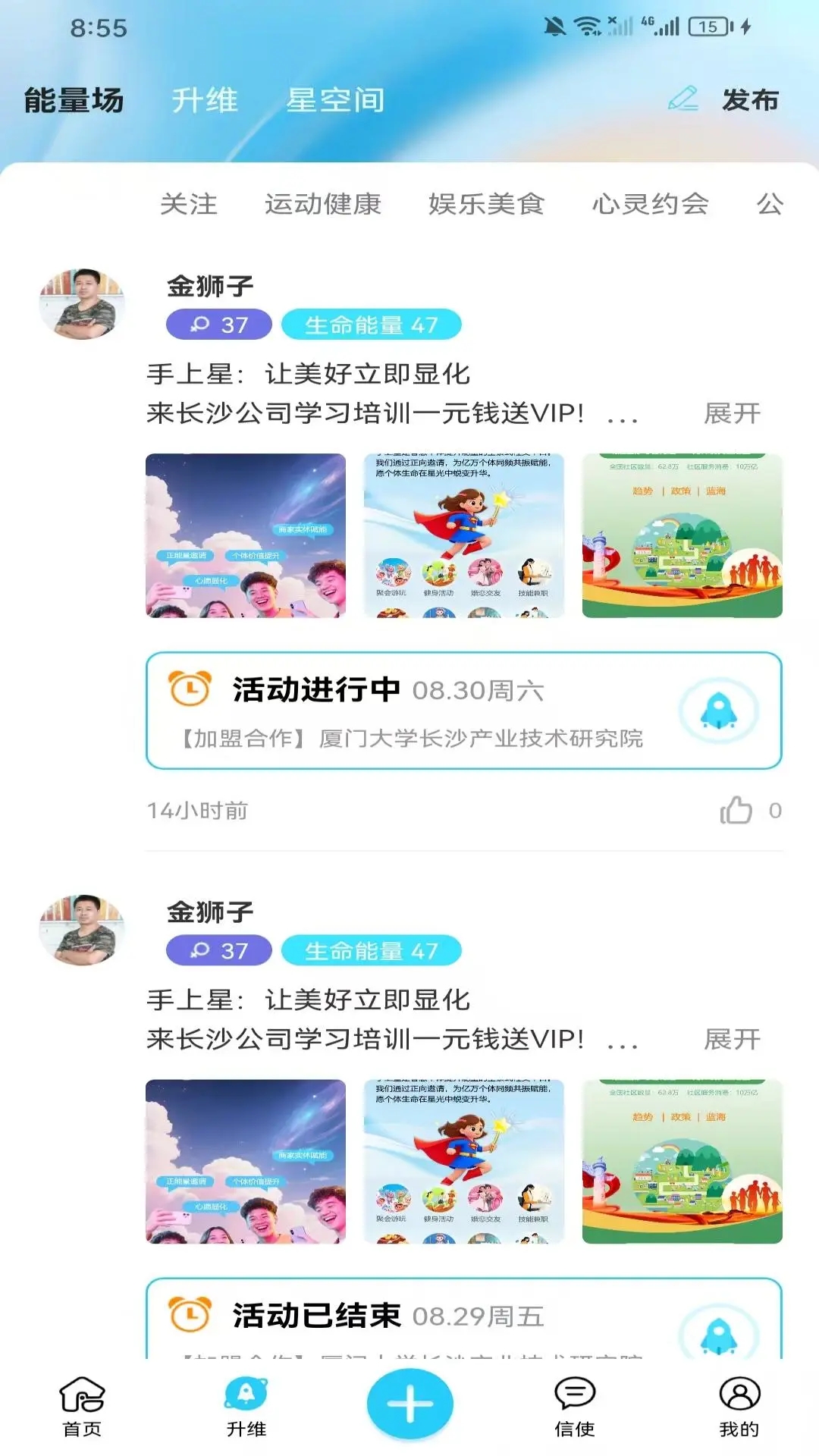This screenshot has width=819, height=1456.
Task: Tap the blue plus create button
Action: 410,1404
